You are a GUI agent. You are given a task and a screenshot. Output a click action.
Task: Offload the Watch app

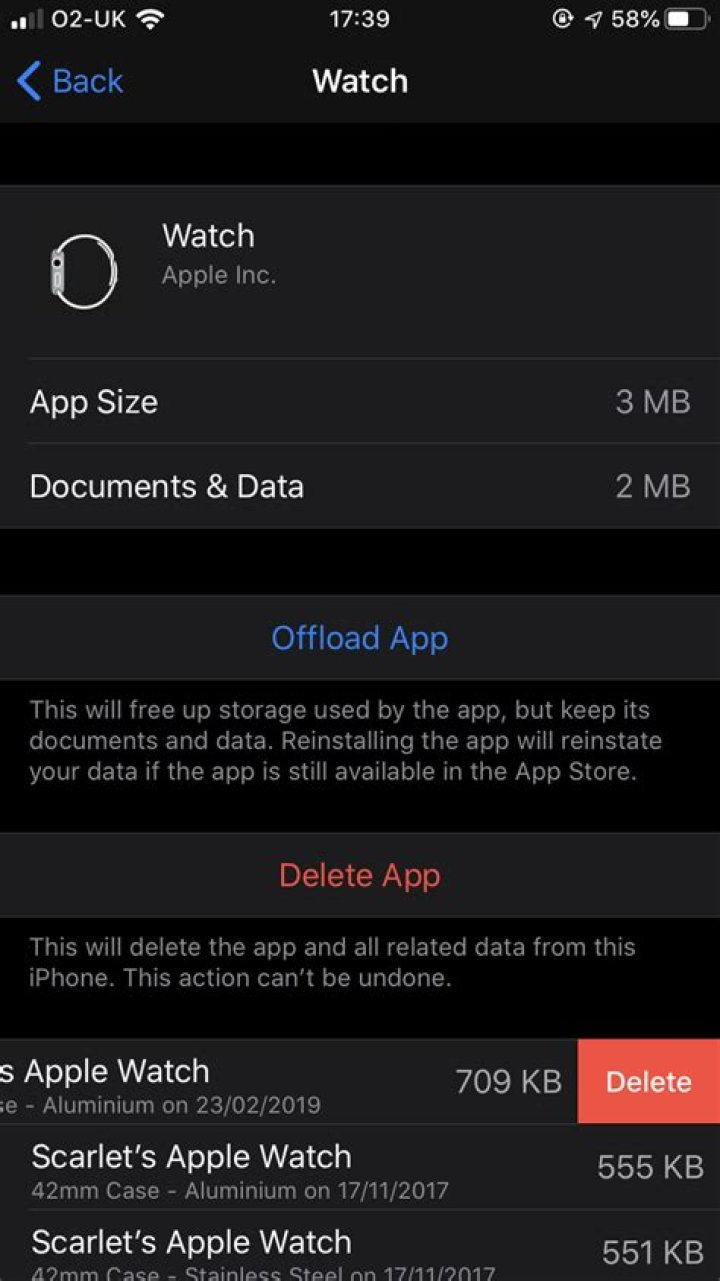coord(360,638)
